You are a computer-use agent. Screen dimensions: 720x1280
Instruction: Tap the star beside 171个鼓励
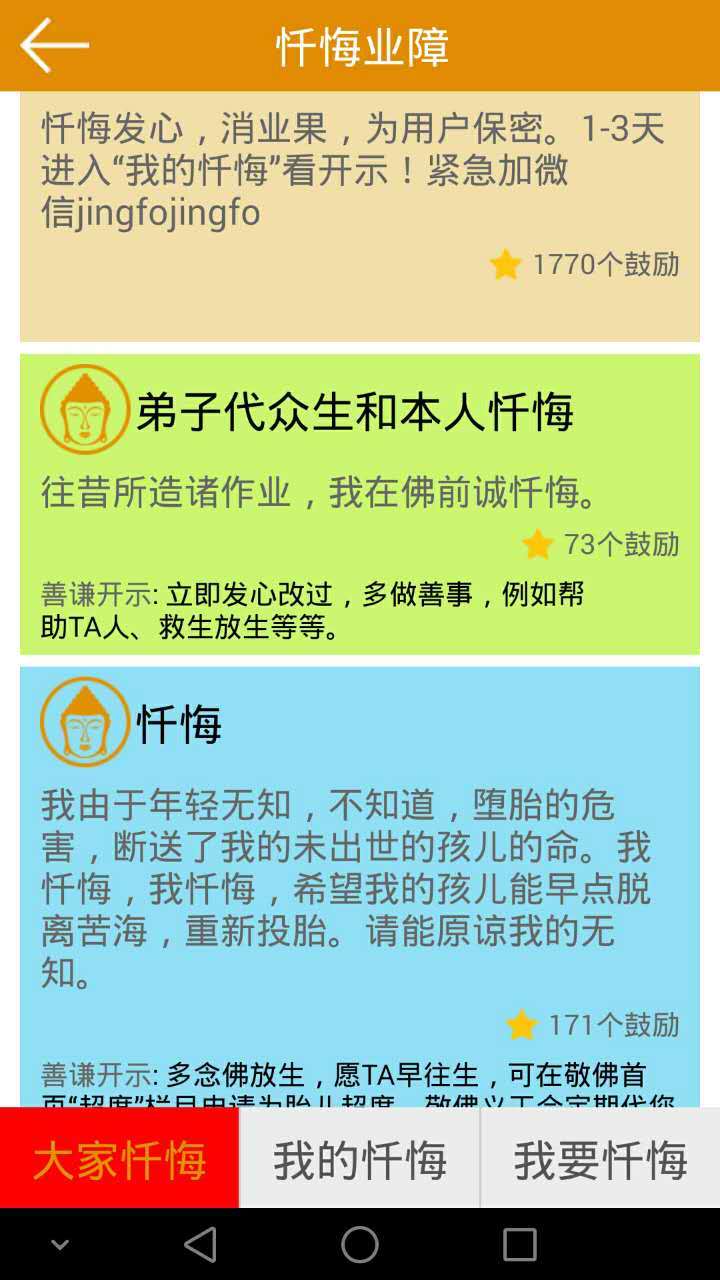[522, 1025]
